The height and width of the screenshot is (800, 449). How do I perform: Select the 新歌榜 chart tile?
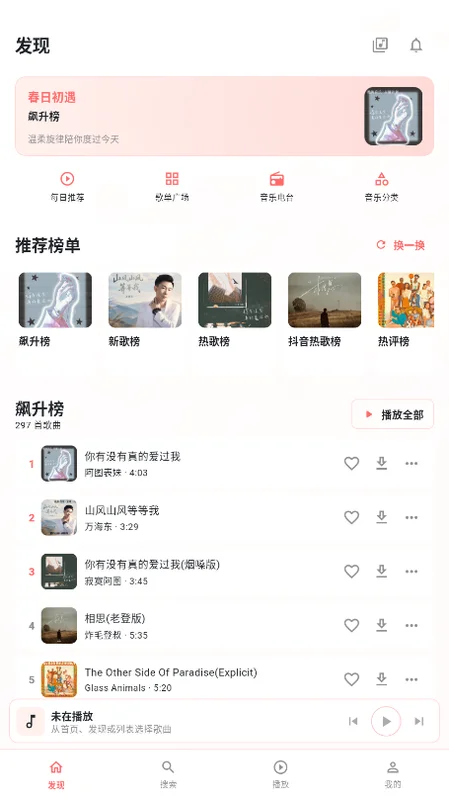point(145,310)
